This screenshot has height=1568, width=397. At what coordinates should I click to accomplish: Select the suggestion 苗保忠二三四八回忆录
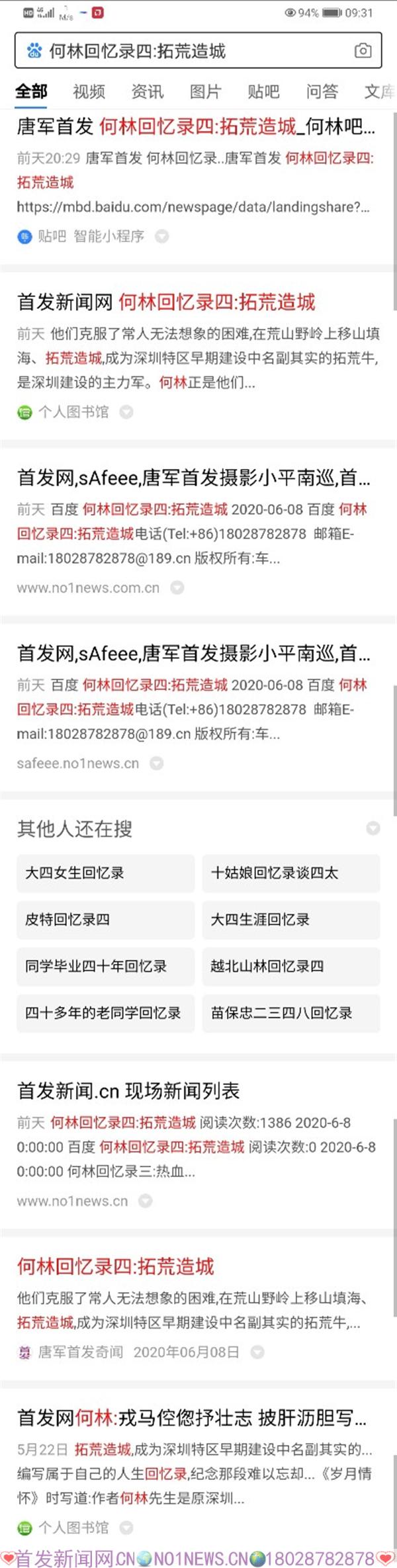click(290, 1012)
